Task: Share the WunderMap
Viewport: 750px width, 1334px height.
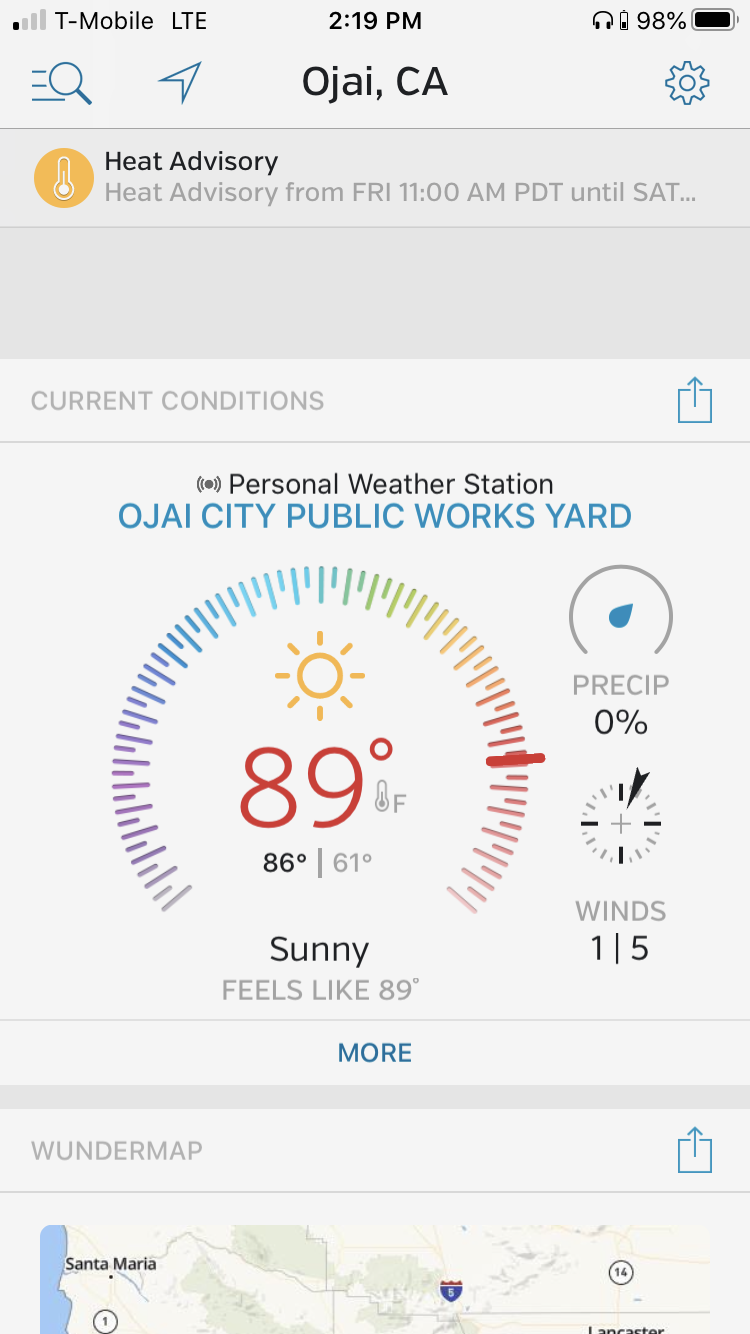Action: (695, 1150)
